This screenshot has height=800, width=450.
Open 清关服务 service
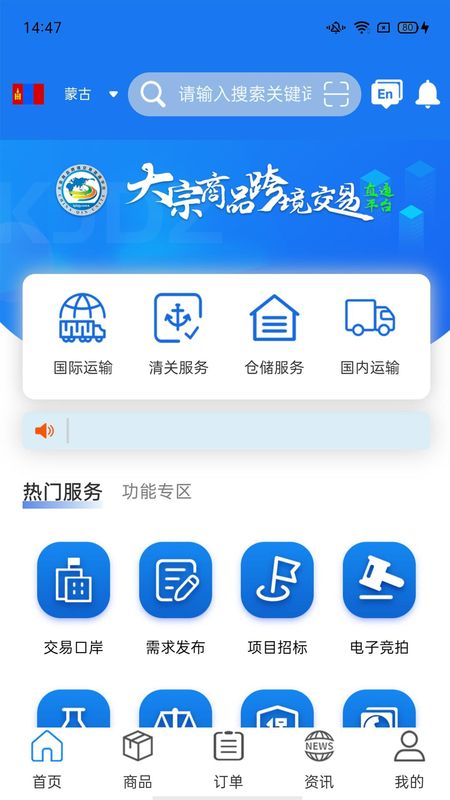click(178, 334)
